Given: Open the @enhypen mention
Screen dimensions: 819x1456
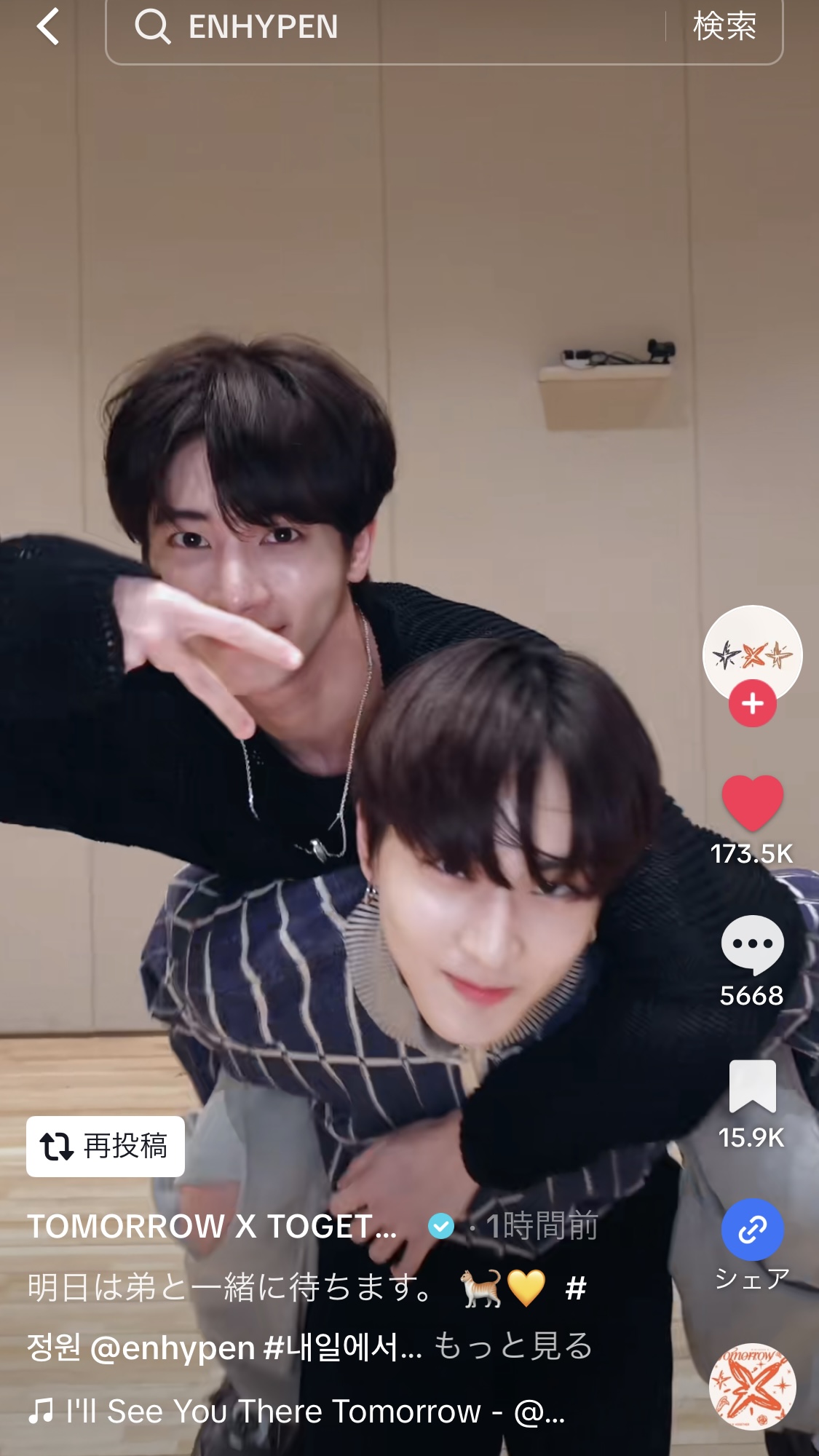Looking at the screenshot, I should pyautogui.click(x=173, y=1348).
